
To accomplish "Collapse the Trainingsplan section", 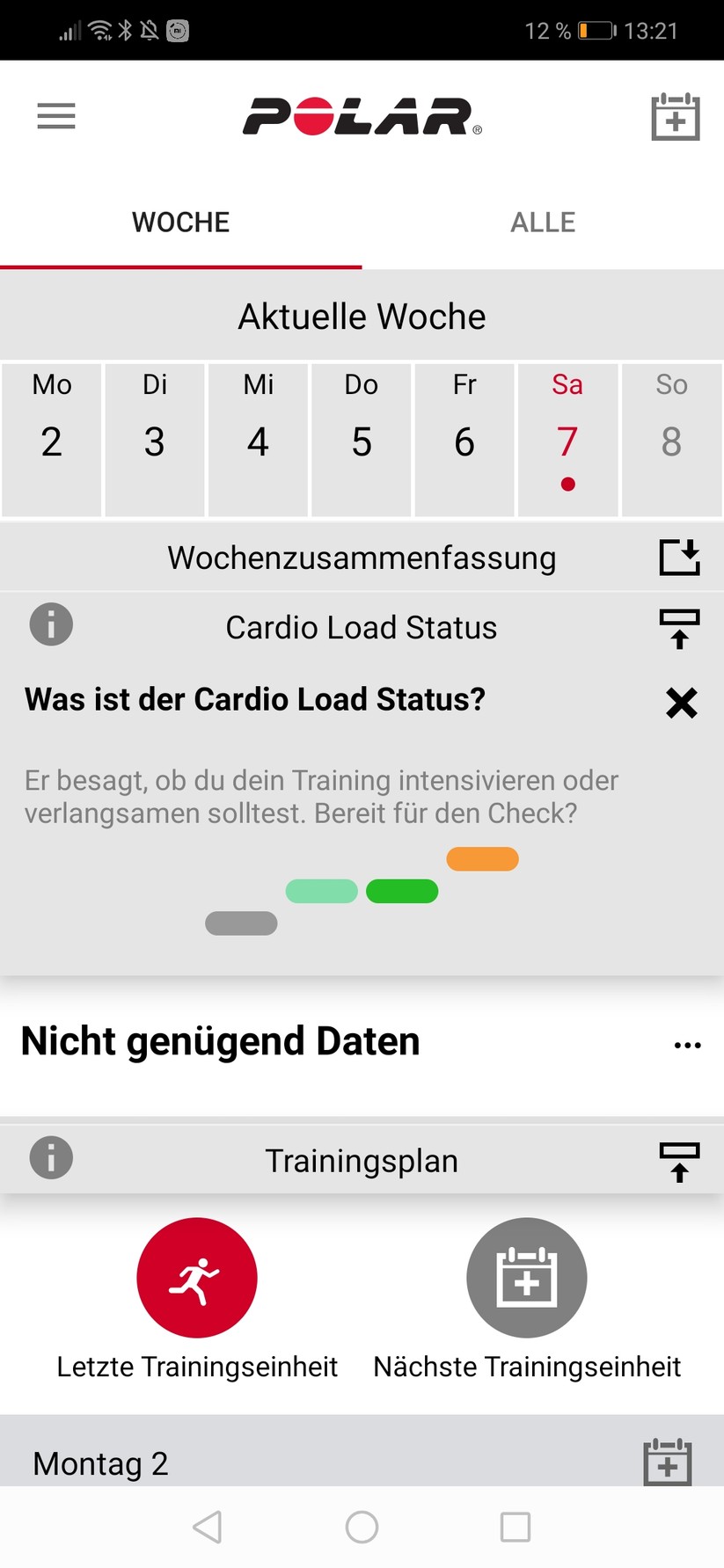I will 679,1162.
